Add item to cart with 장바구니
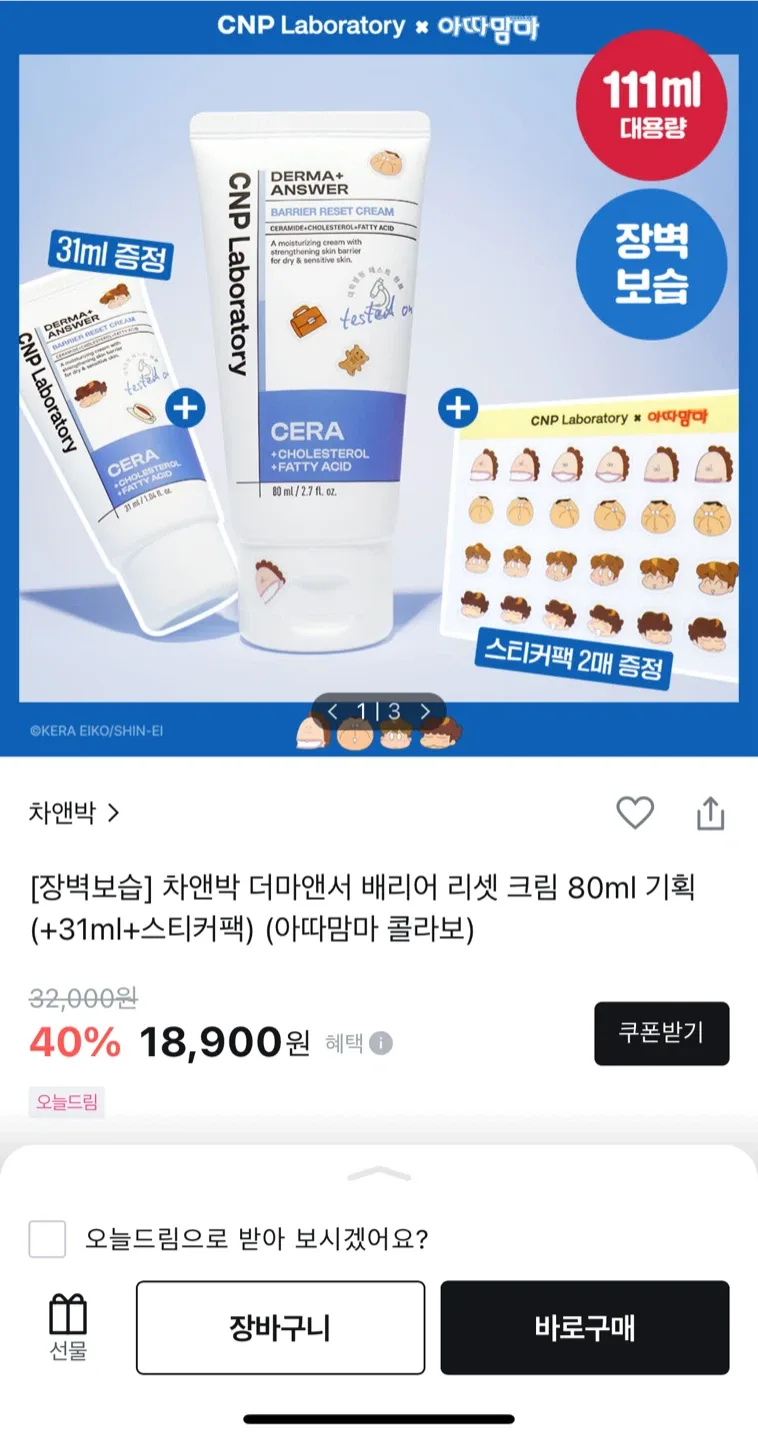Image resolution: width=758 pixels, height=1440 pixels. point(280,1328)
